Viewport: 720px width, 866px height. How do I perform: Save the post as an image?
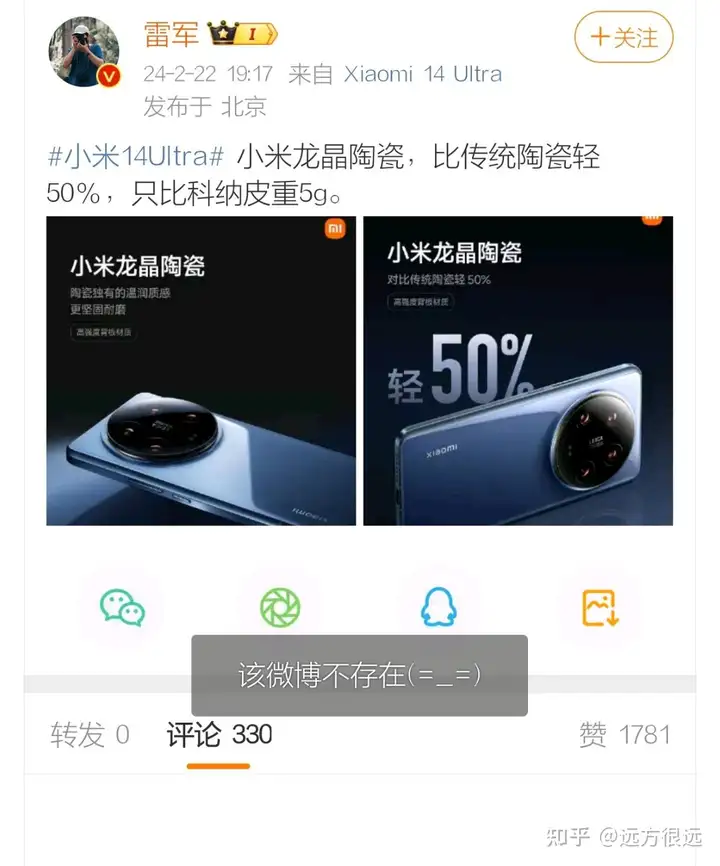600,607
